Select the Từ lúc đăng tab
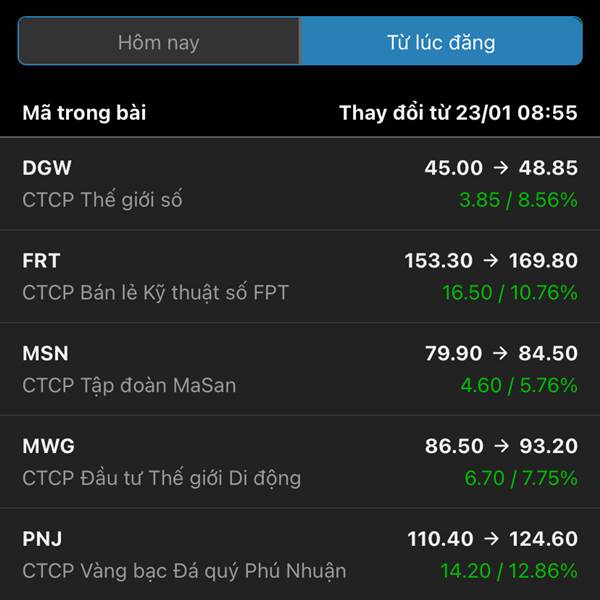 441,42
